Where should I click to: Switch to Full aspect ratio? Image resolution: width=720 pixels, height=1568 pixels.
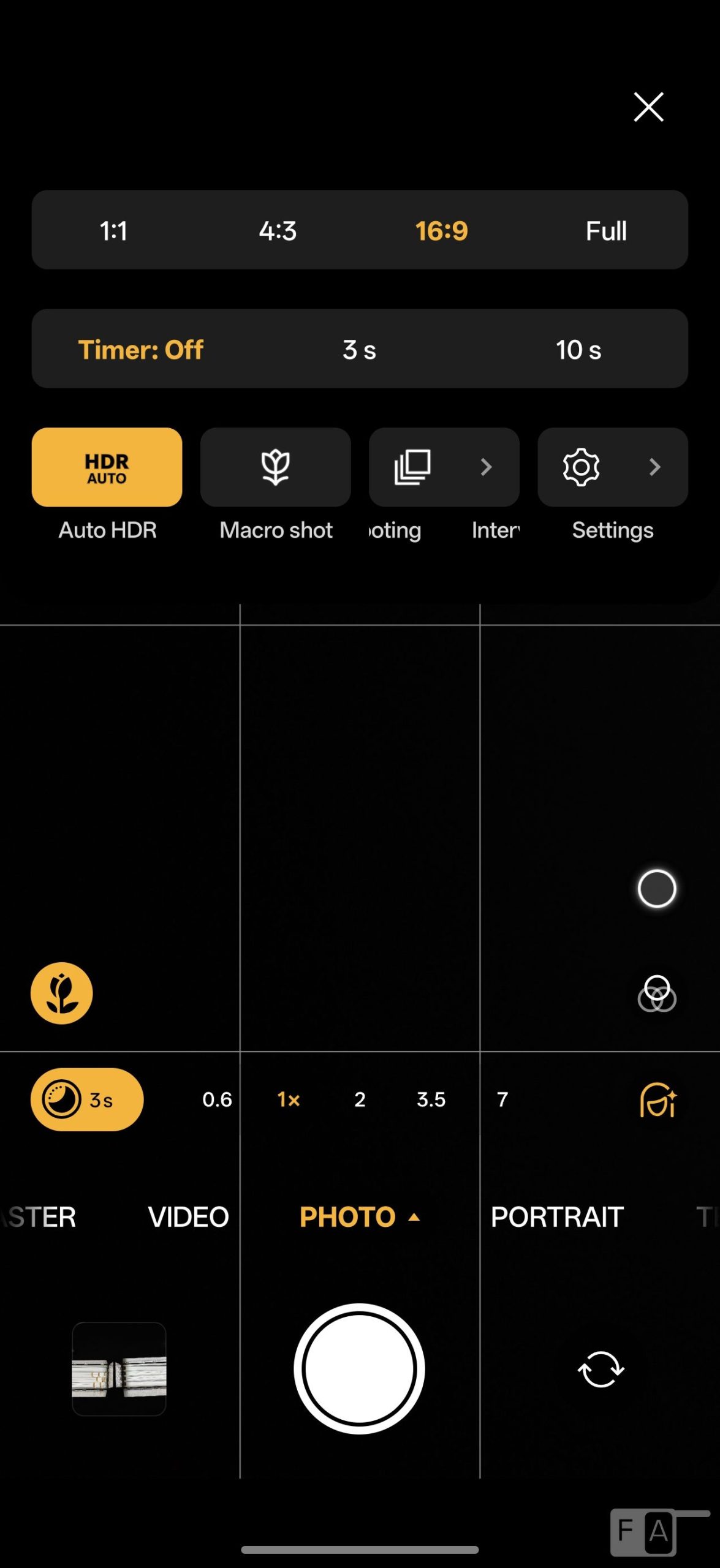tap(605, 231)
